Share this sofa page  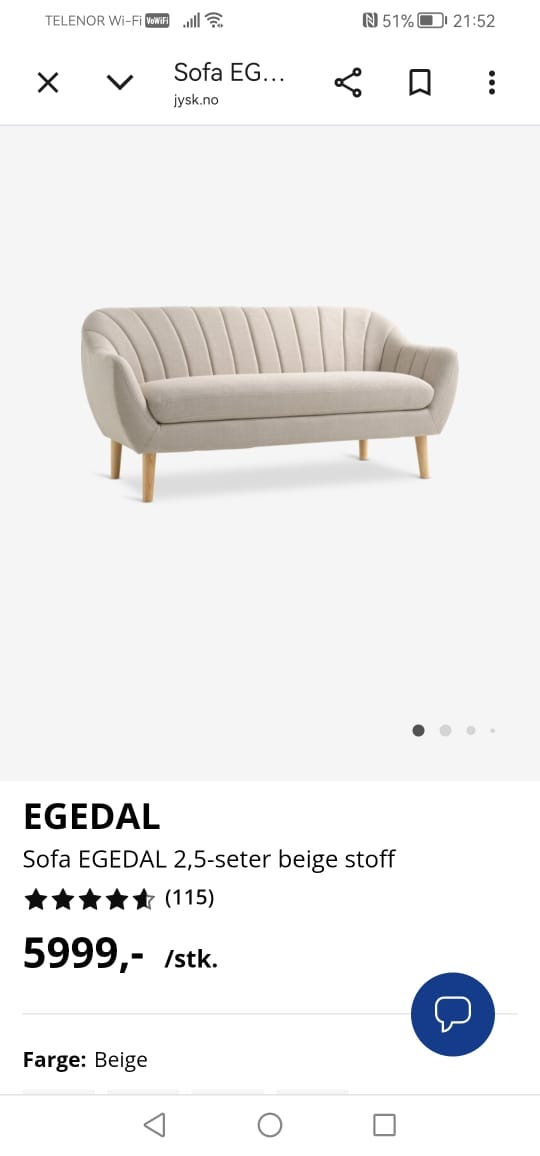[348, 83]
